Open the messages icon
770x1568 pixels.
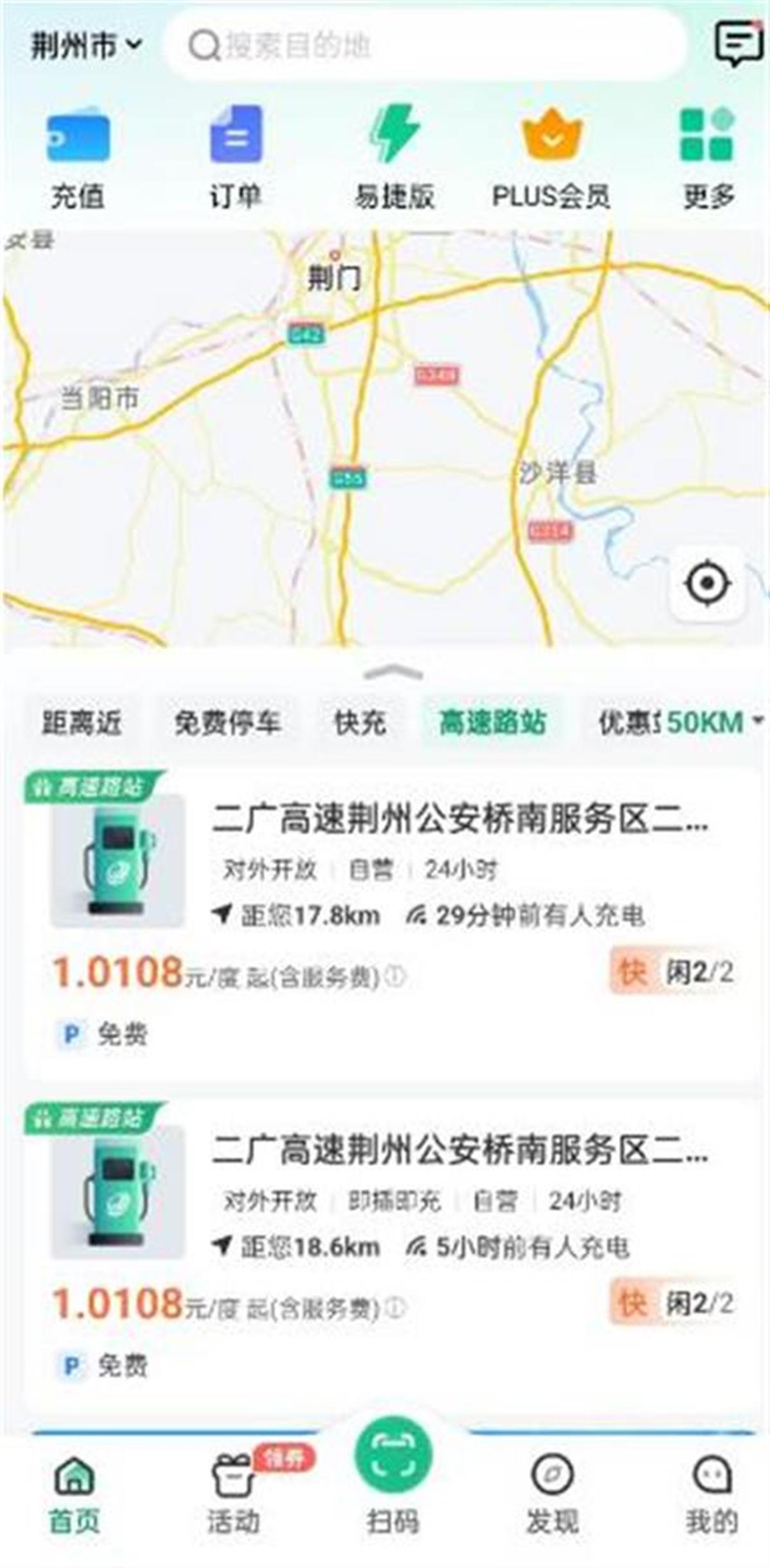click(738, 44)
